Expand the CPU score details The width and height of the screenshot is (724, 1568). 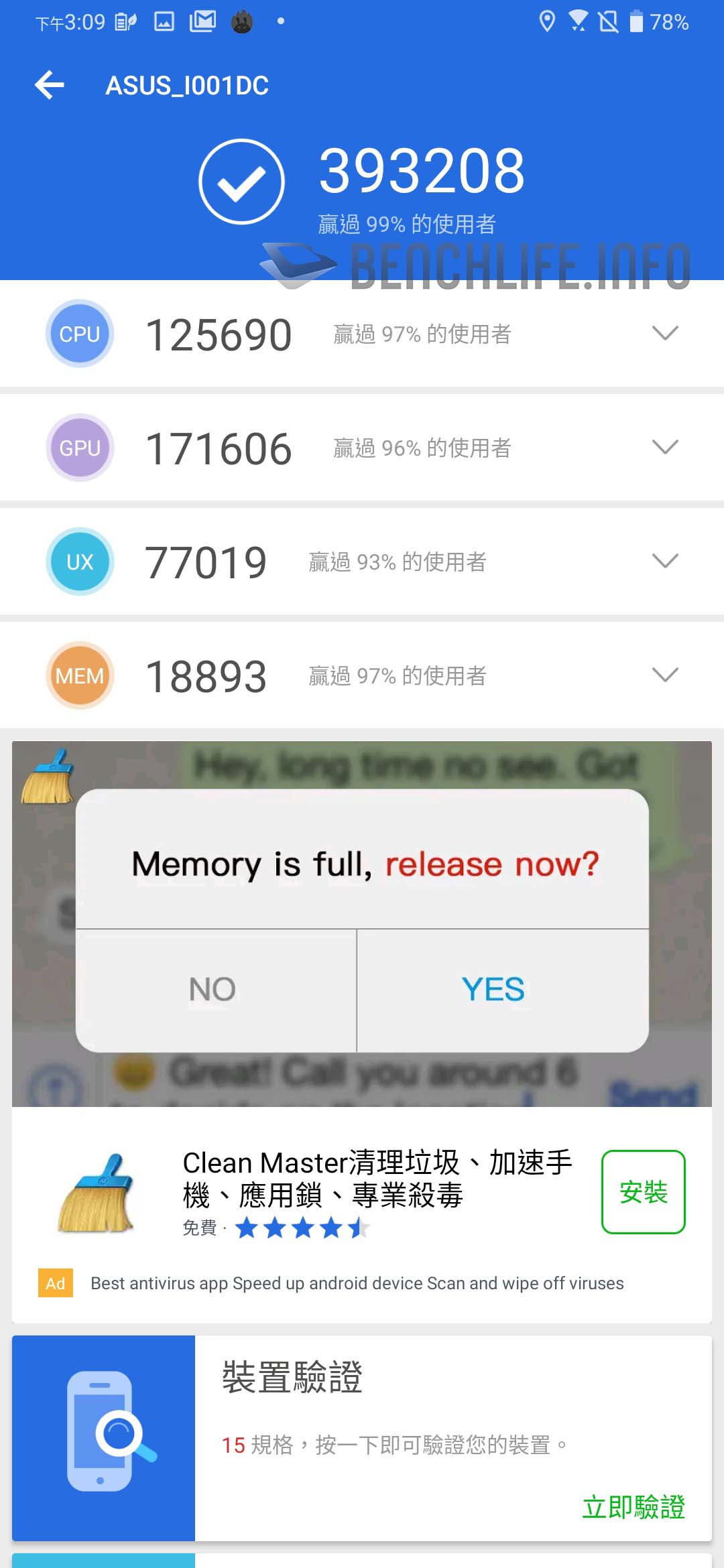coord(665,333)
